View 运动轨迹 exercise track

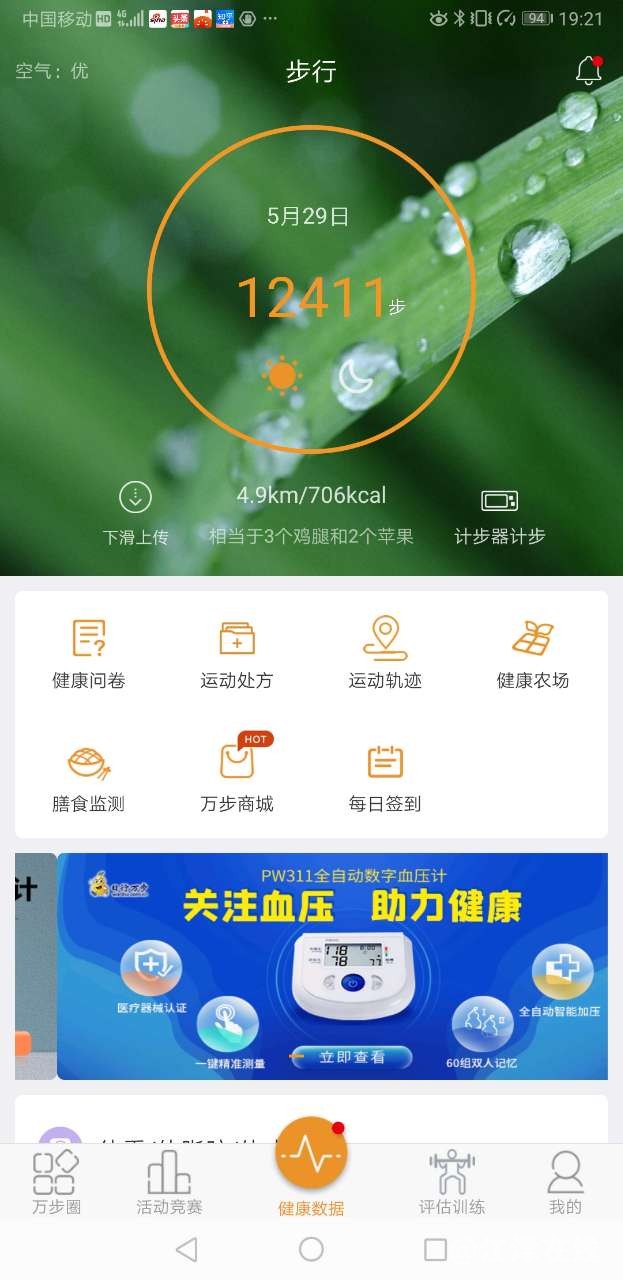[x=385, y=653]
